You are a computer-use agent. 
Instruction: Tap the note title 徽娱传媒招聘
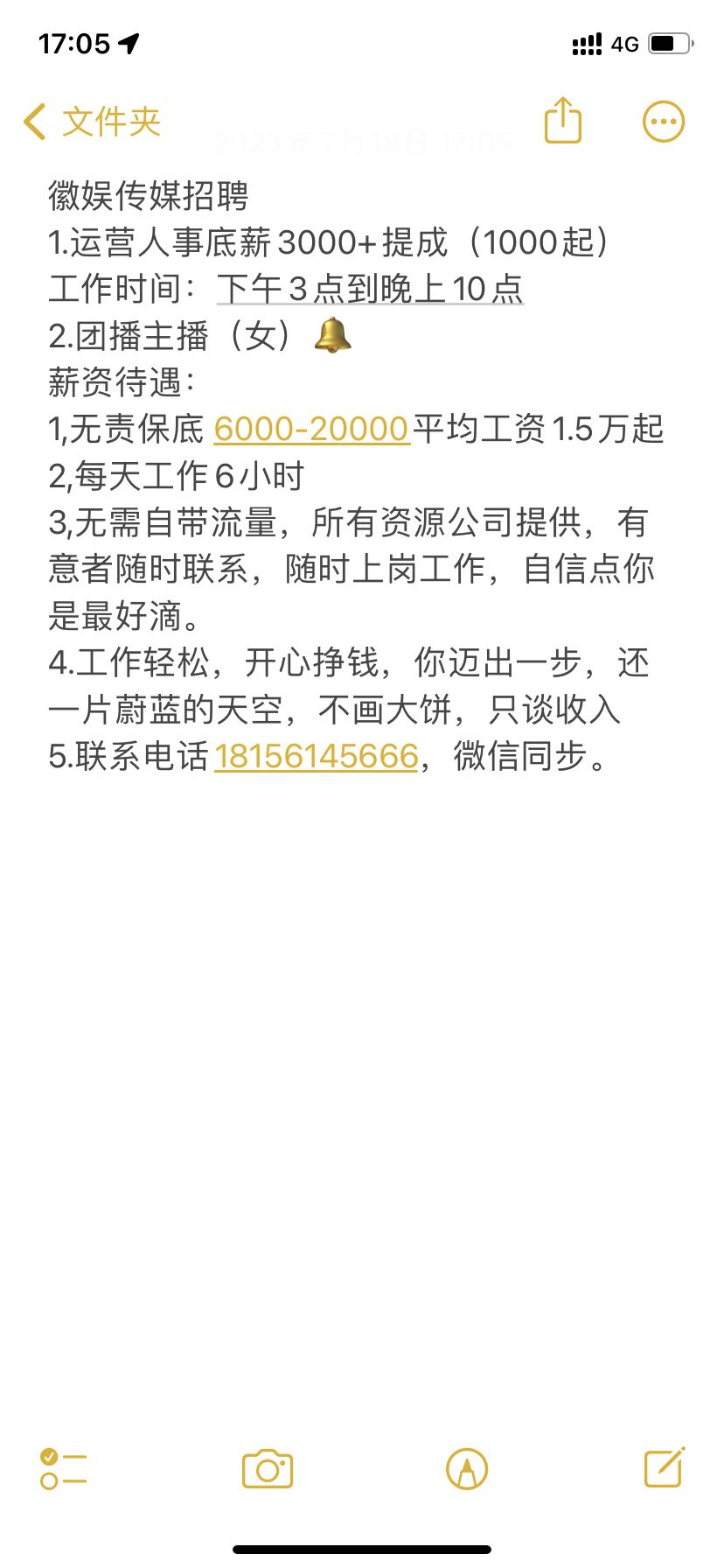tap(149, 194)
